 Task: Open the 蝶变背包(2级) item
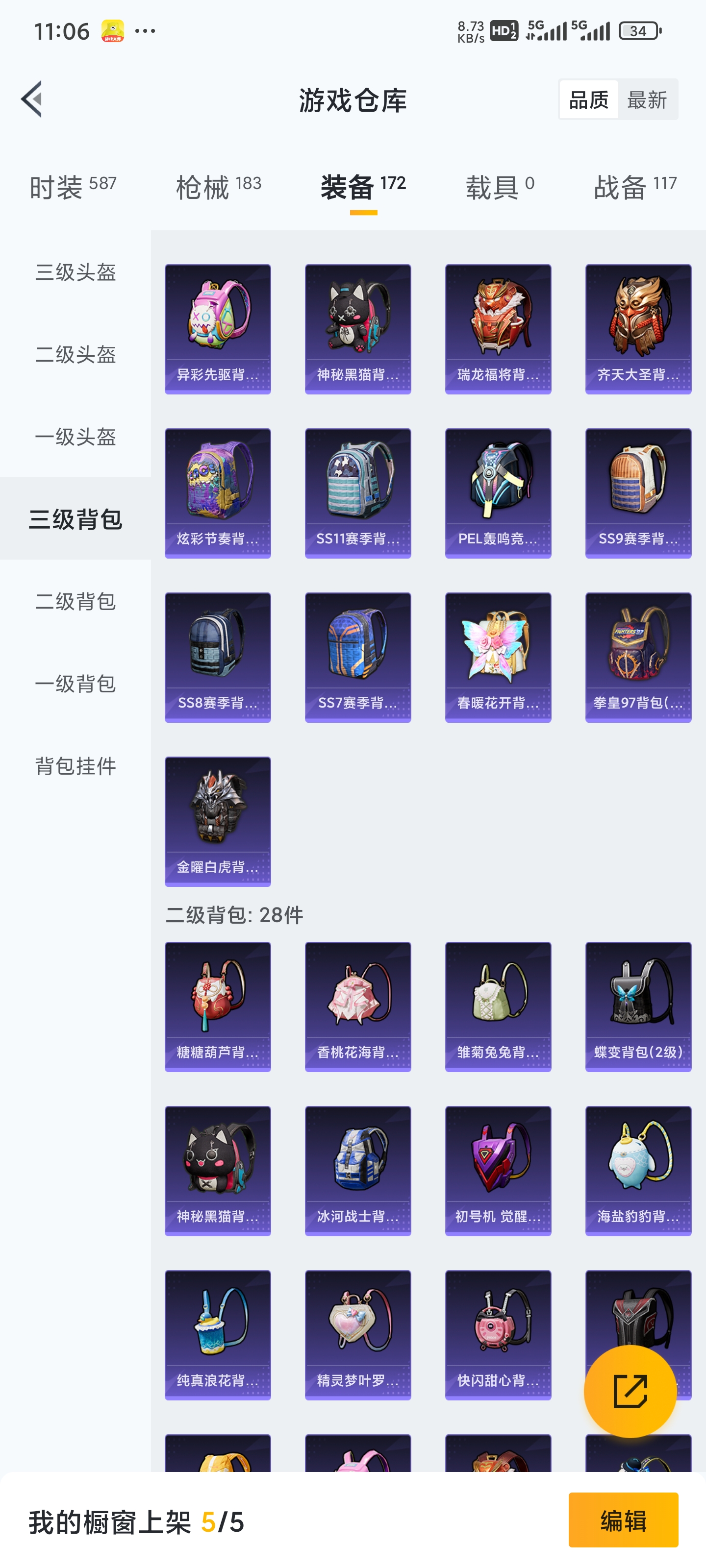tap(638, 1006)
